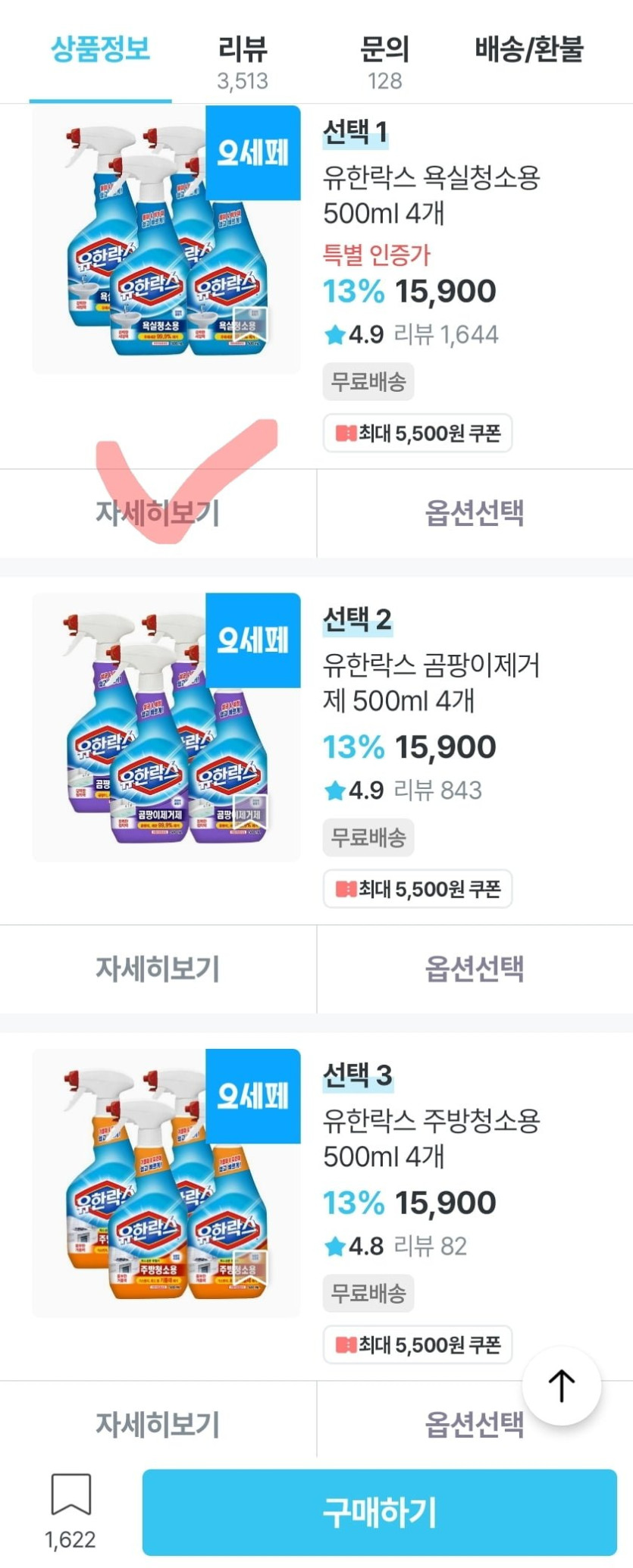This screenshot has height=1568, width=633.
Task: Switch to the 리뷰 tab
Action: (243, 61)
